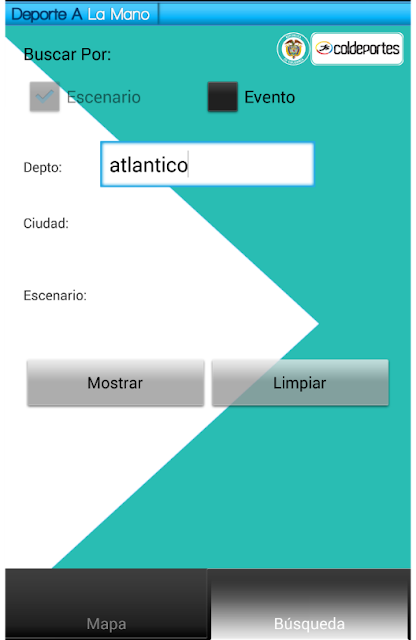Check the Evento checkbox
416x640 pixels.
(x=222, y=97)
